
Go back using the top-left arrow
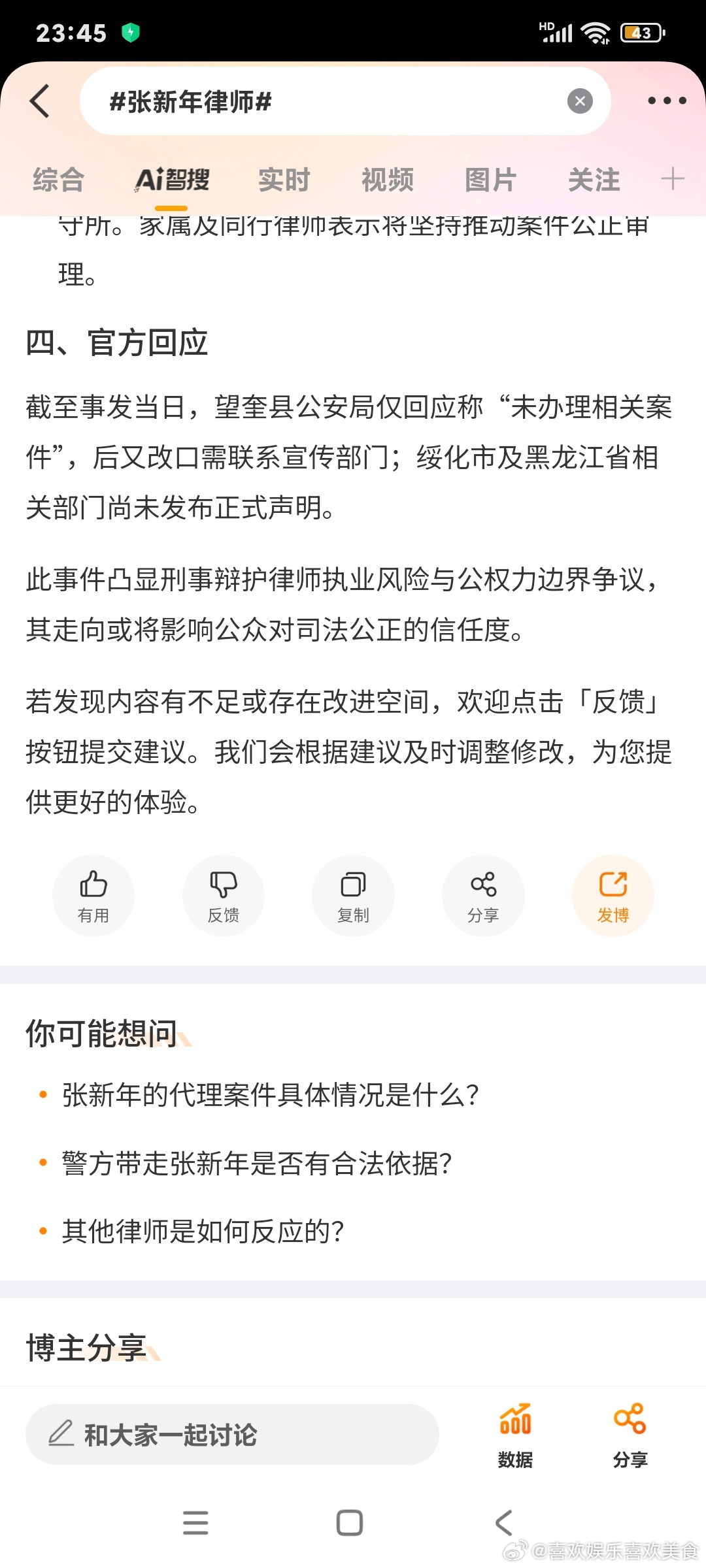click(x=40, y=101)
